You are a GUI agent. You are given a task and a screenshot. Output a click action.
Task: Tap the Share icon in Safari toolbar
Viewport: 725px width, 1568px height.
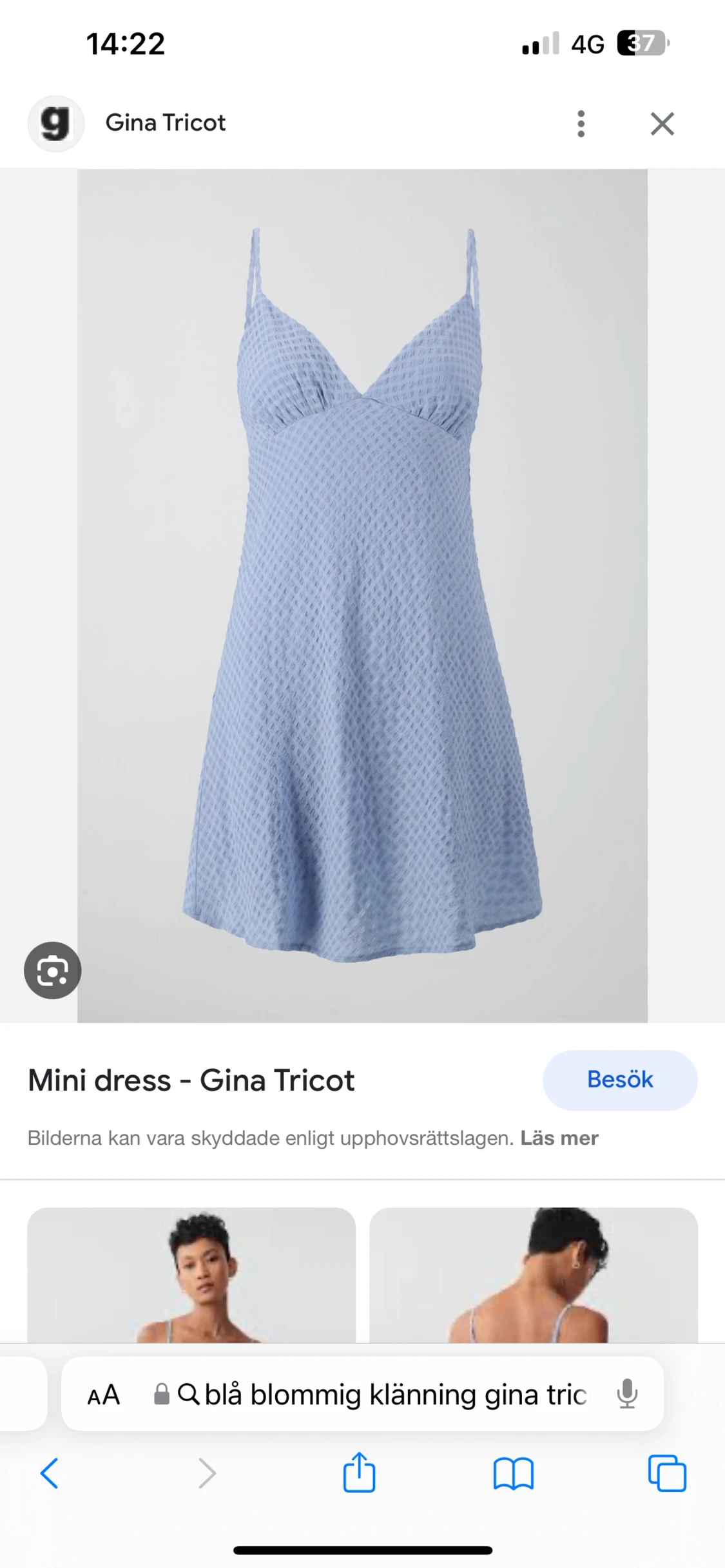[x=359, y=1473]
